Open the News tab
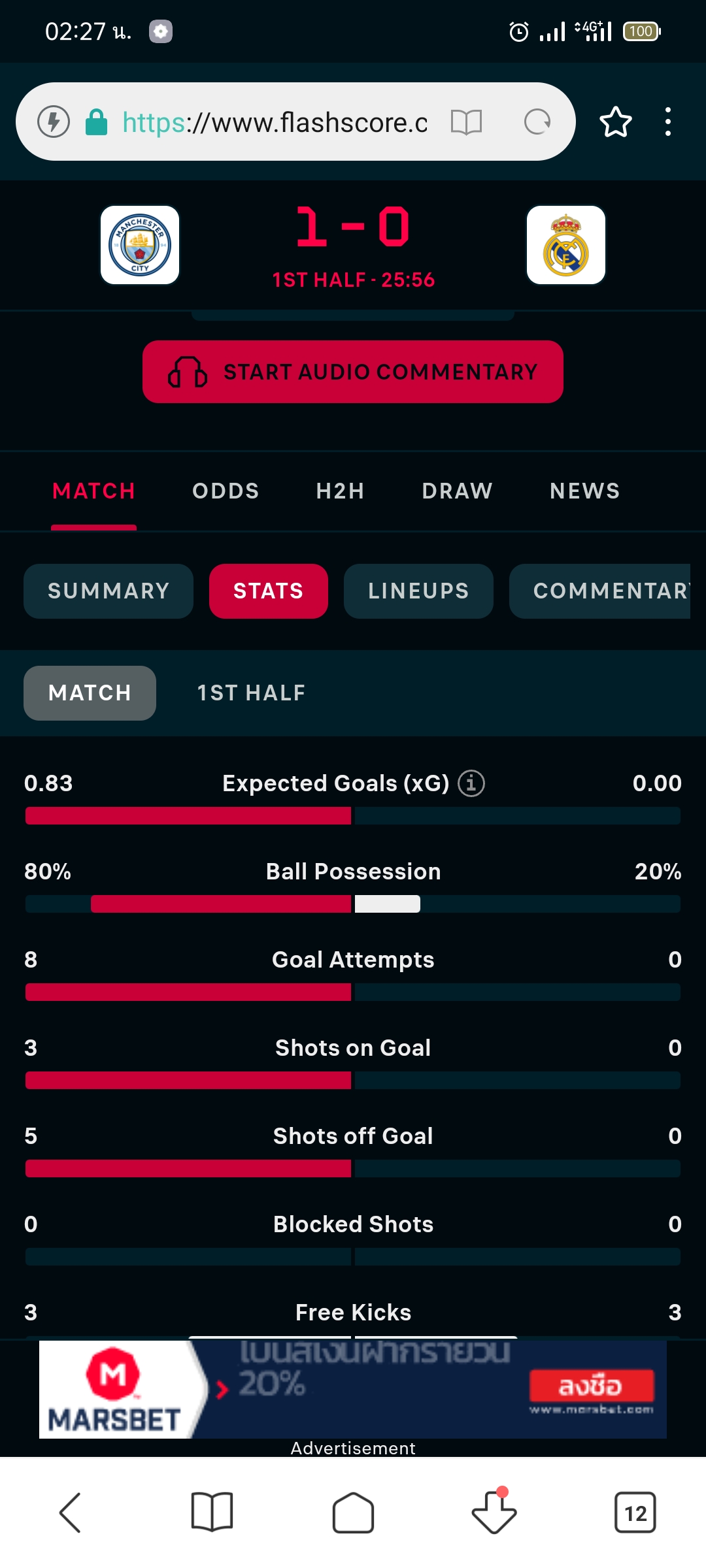This screenshot has width=706, height=1568. (x=584, y=491)
